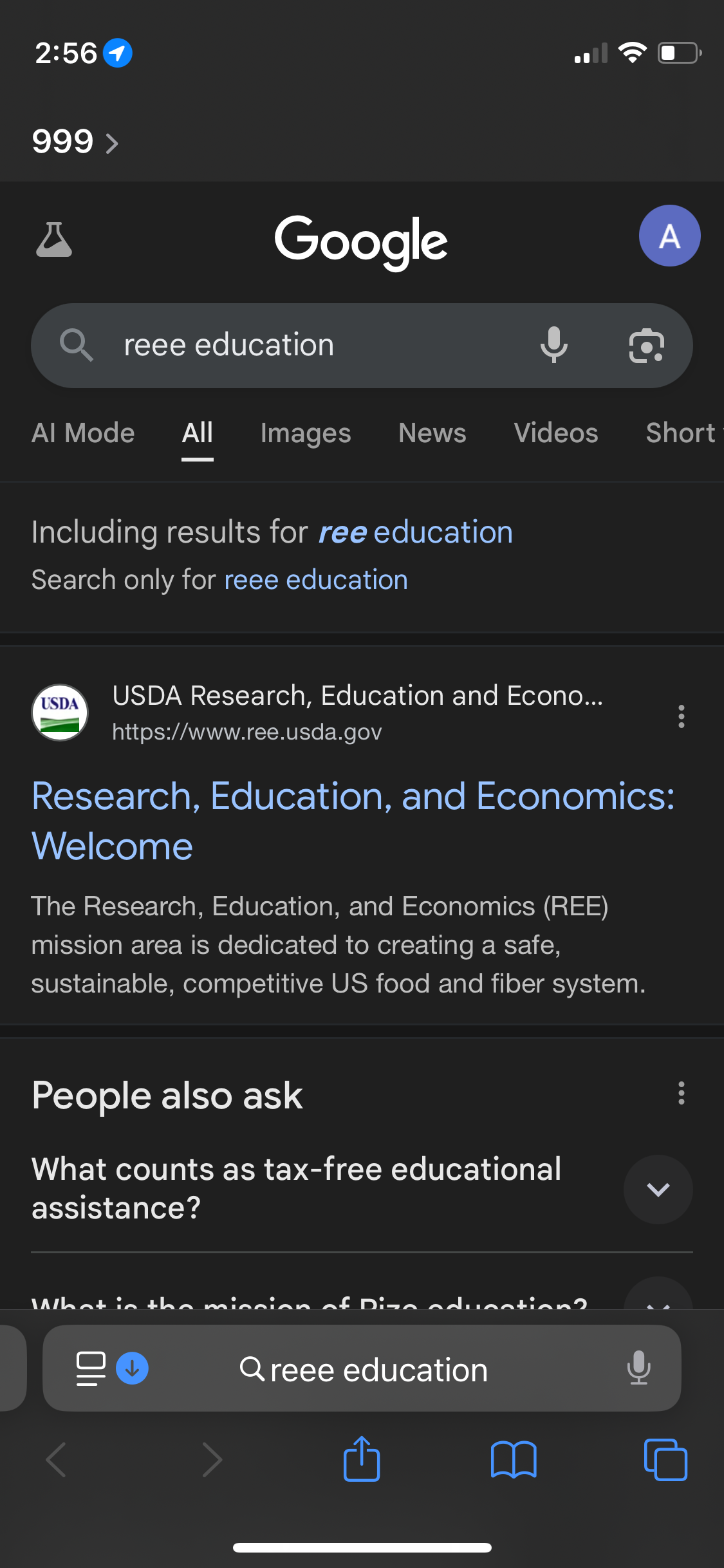The width and height of the screenshot is (724, 1568).
Task: Open Safari bookmarks
Action: tap(514, 1459)
